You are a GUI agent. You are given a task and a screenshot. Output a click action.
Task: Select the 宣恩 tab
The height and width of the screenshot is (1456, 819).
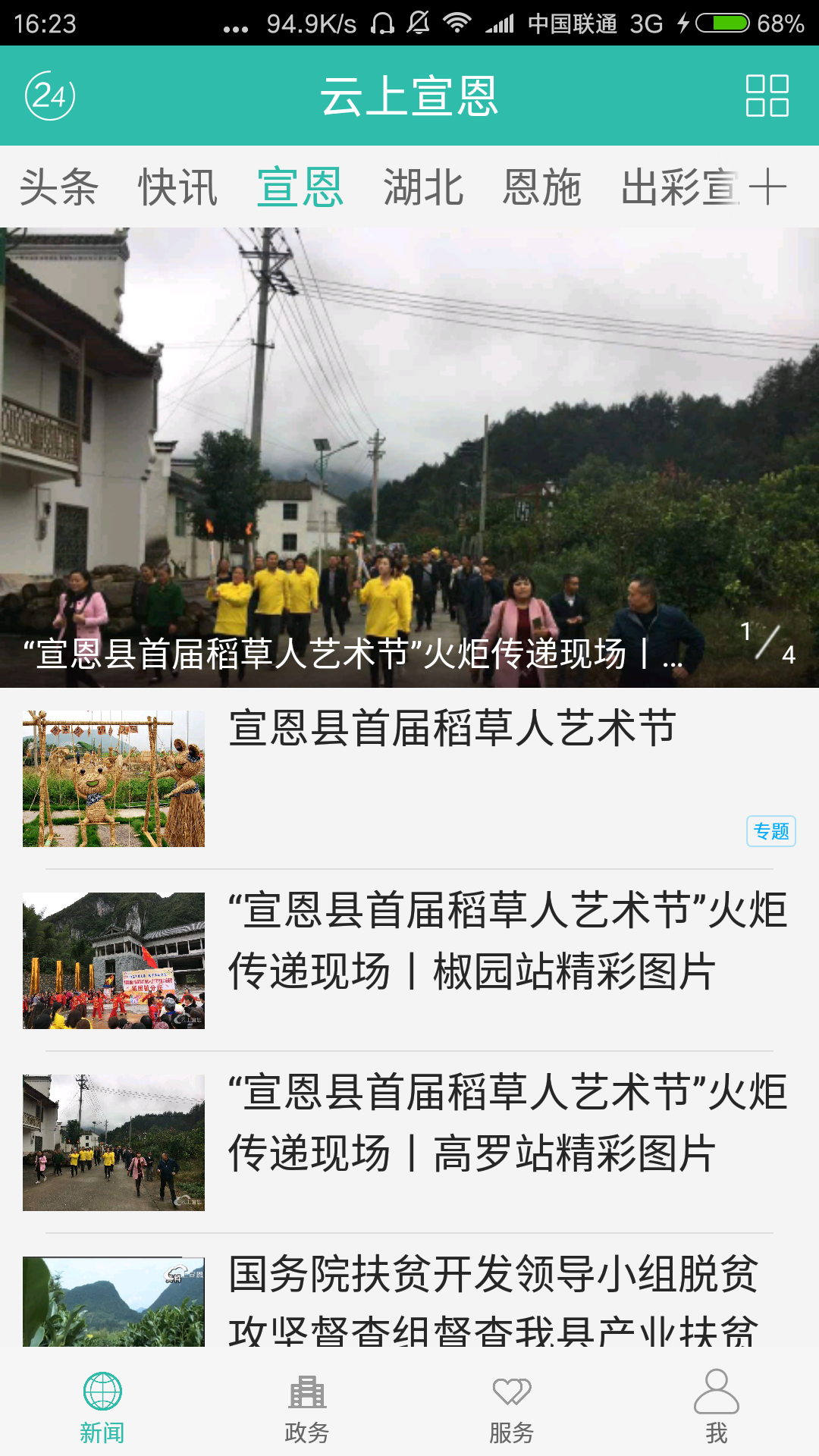pyautogui.click(x=300, y=187)
